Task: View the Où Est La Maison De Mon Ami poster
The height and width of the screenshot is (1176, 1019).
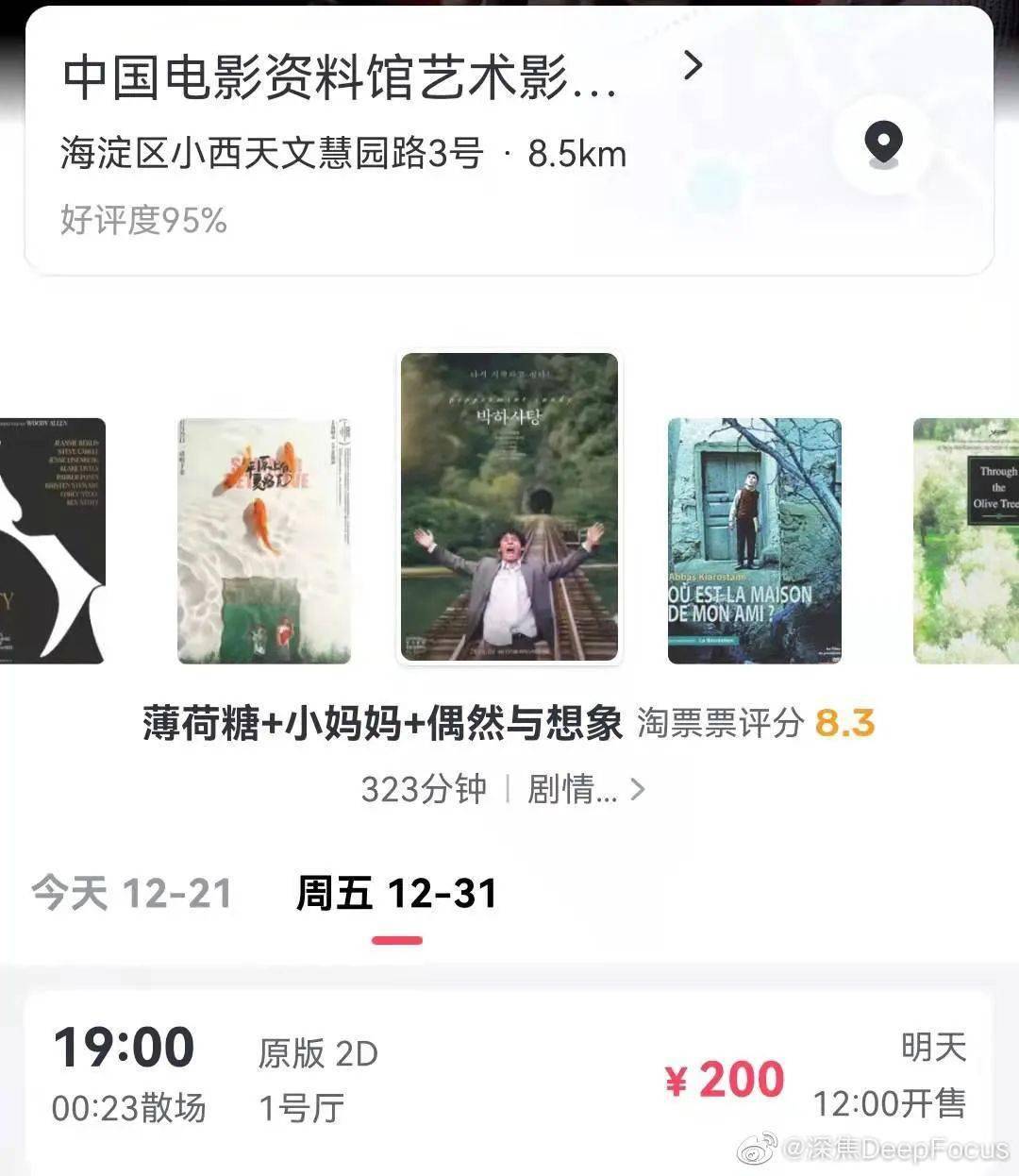Action: coord(752,538)
